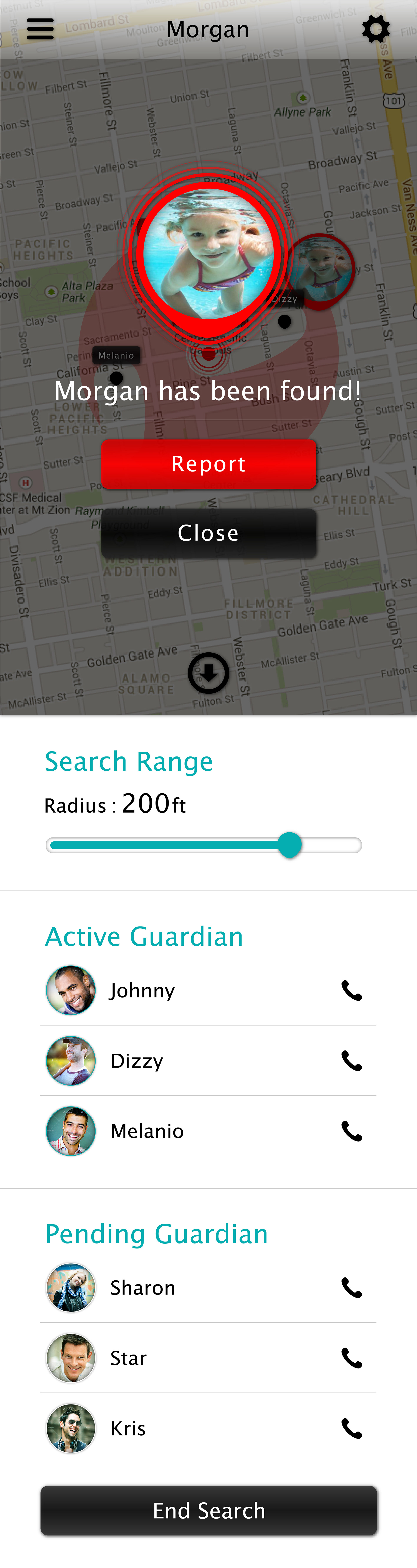This screenshot has width=417, height=1568.
Task: Call pending guardian Star
Action: [351, 1358]
